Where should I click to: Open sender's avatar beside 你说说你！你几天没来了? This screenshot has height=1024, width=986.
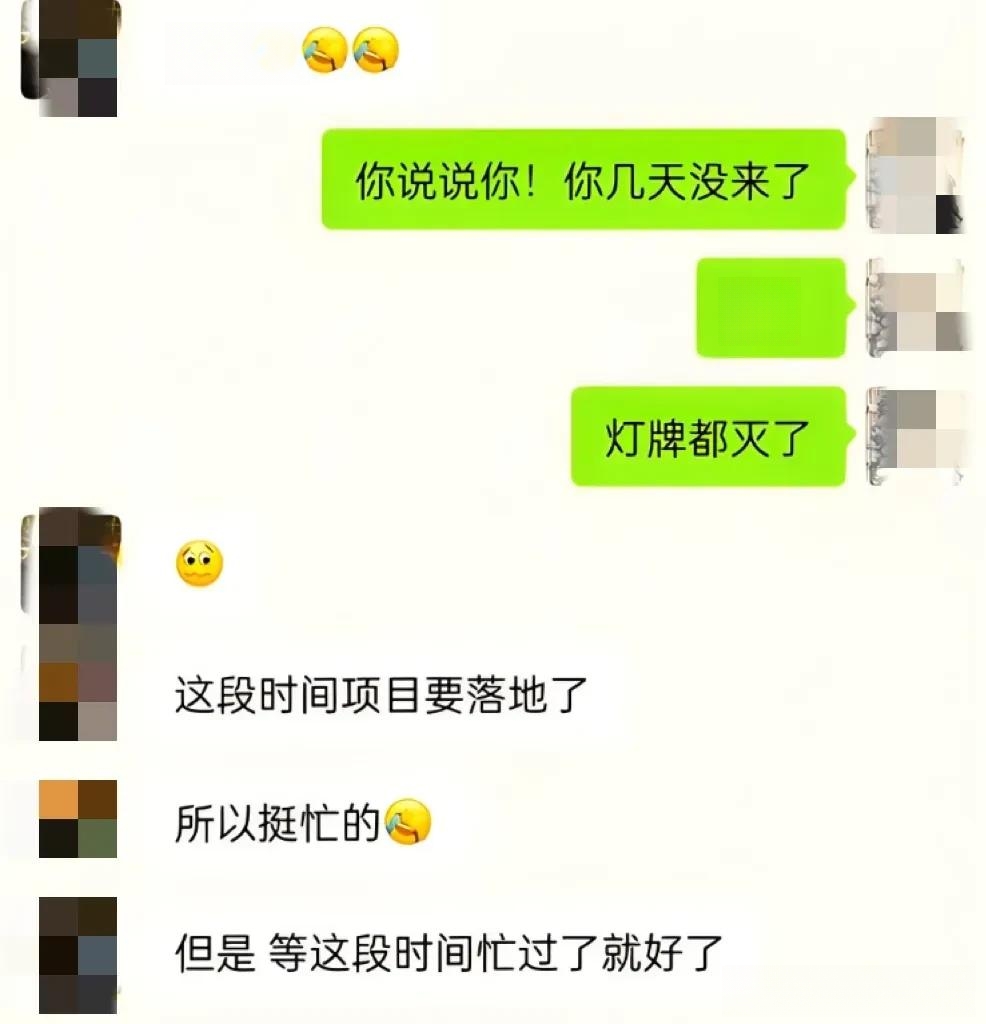tap(916, 175)
